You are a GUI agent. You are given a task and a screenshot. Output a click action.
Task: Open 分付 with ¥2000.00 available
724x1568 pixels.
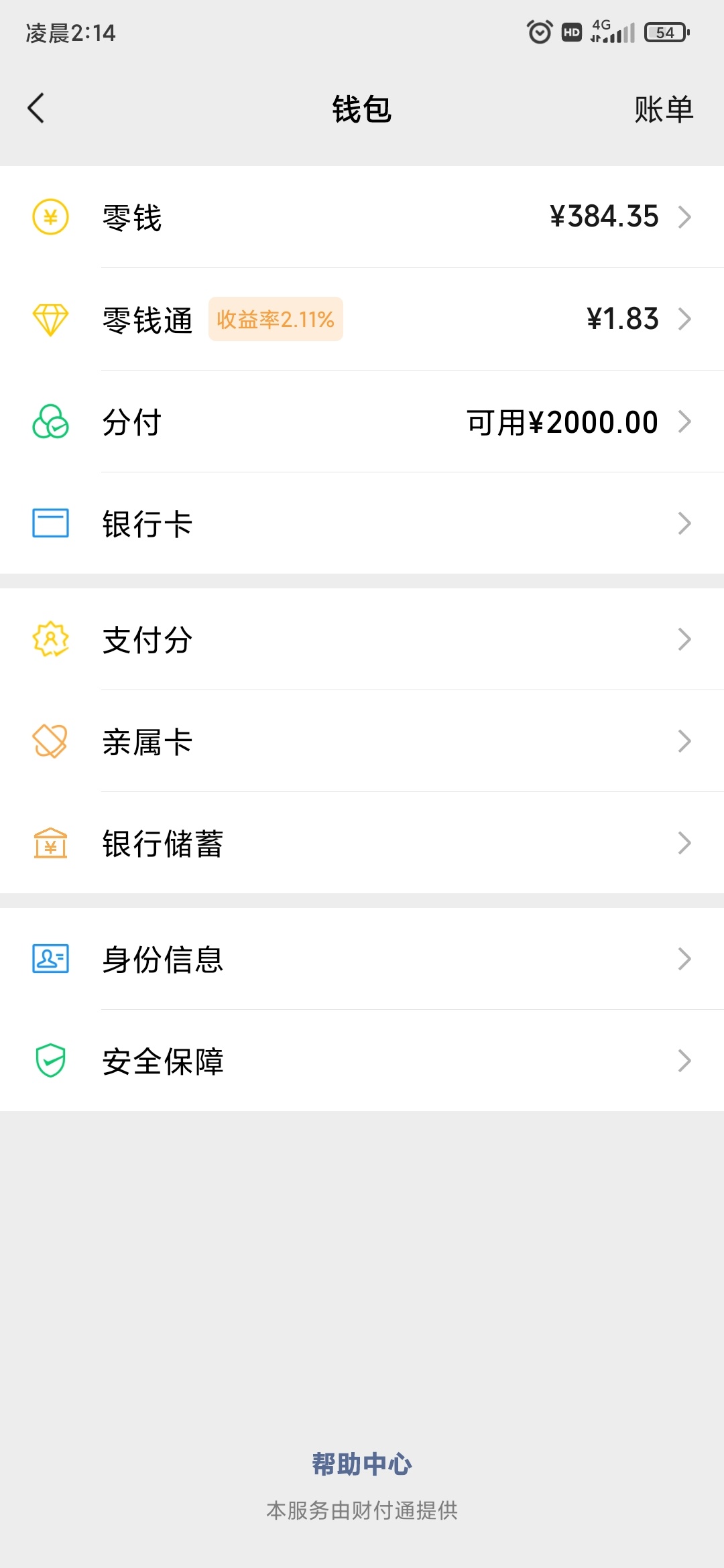pyautogui.click(x=362, y=421)
